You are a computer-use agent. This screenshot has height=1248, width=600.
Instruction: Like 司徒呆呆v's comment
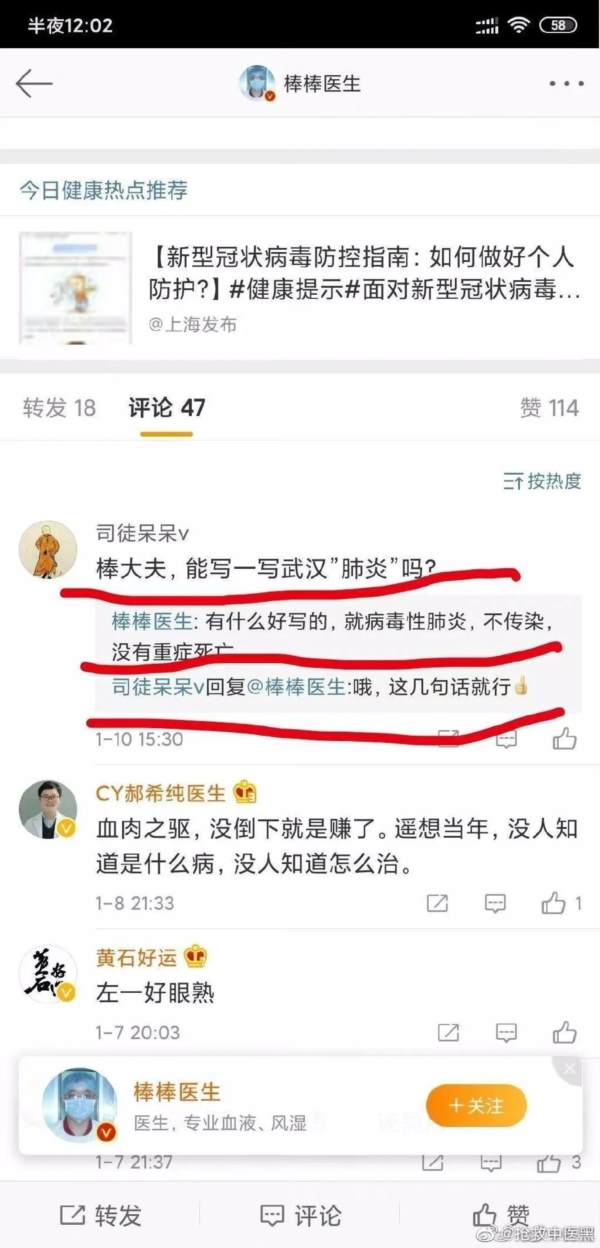564,739
